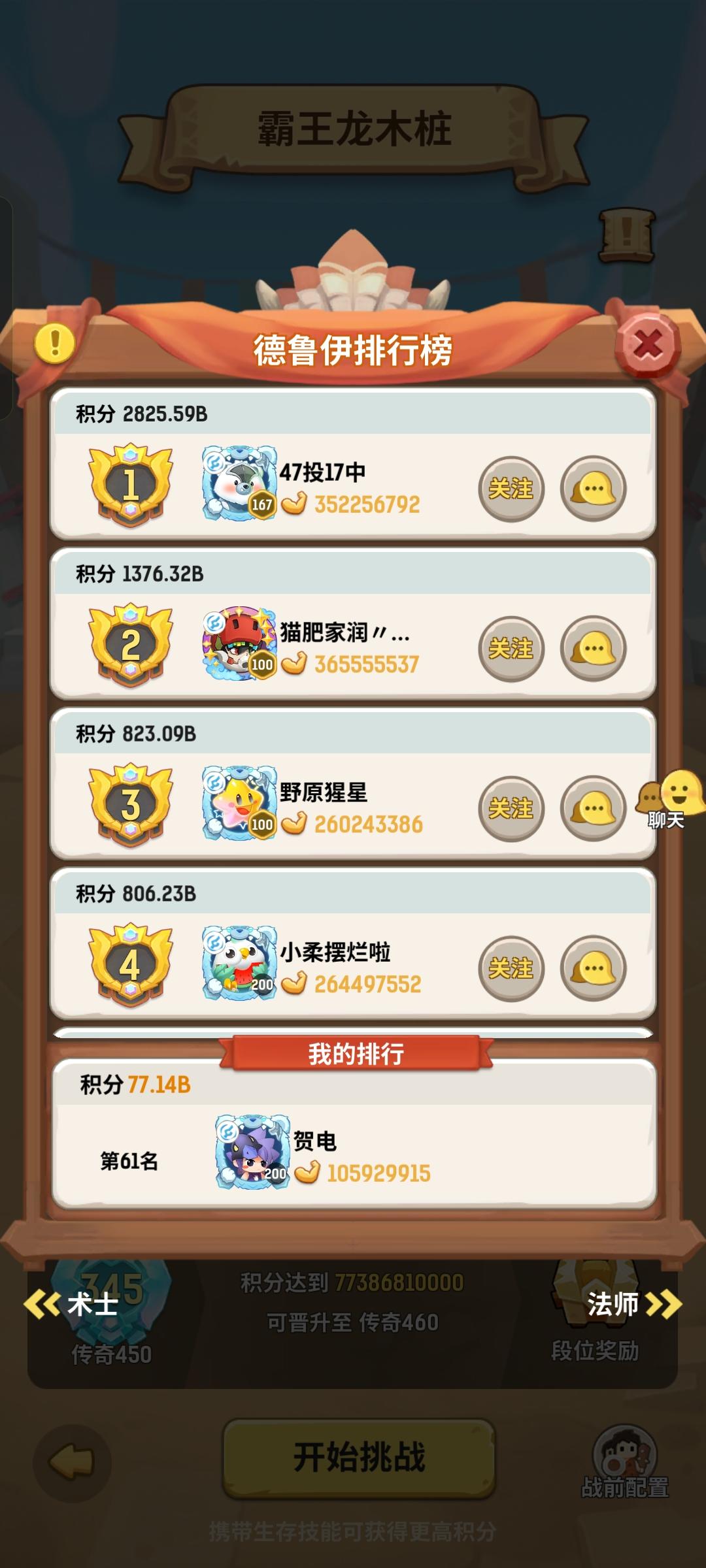Switch to 术士 leaderboard
Image resolution: width=706 pixels, height=1568 pixels.
[72, 1305]
